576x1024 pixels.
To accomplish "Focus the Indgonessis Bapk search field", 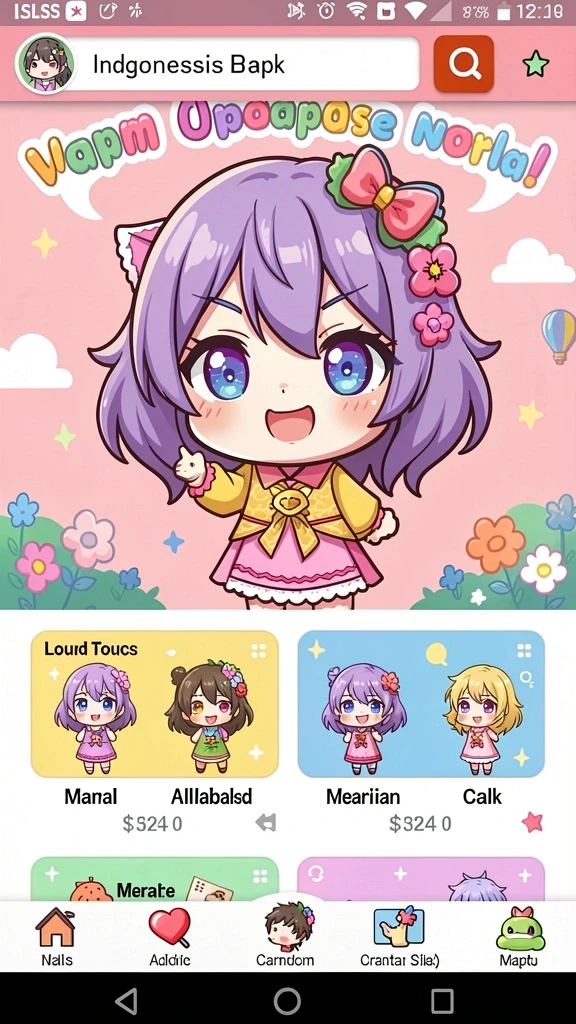I will click(x=245, y=64).
